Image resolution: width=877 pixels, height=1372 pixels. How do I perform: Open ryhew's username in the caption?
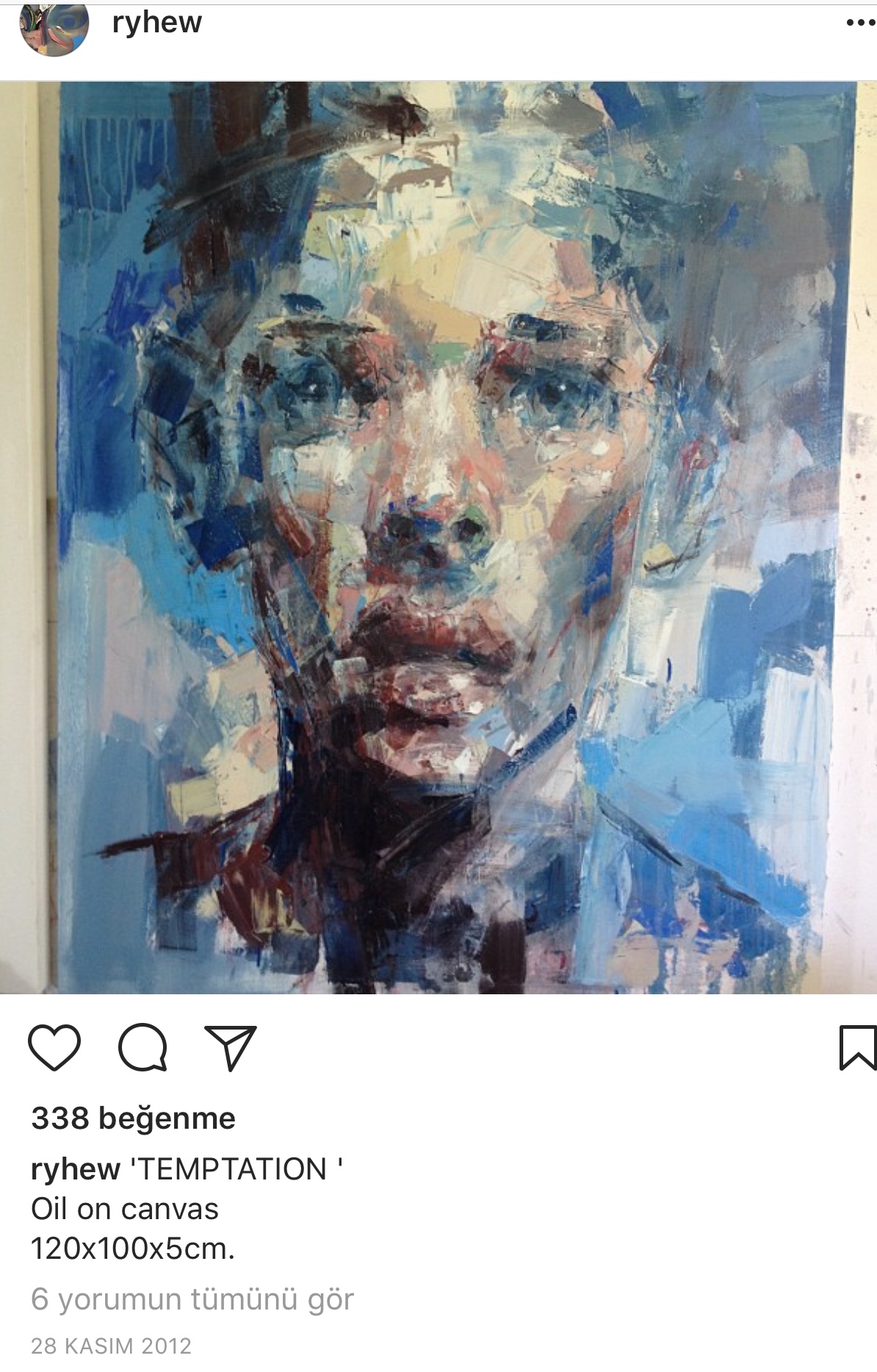76,1168
